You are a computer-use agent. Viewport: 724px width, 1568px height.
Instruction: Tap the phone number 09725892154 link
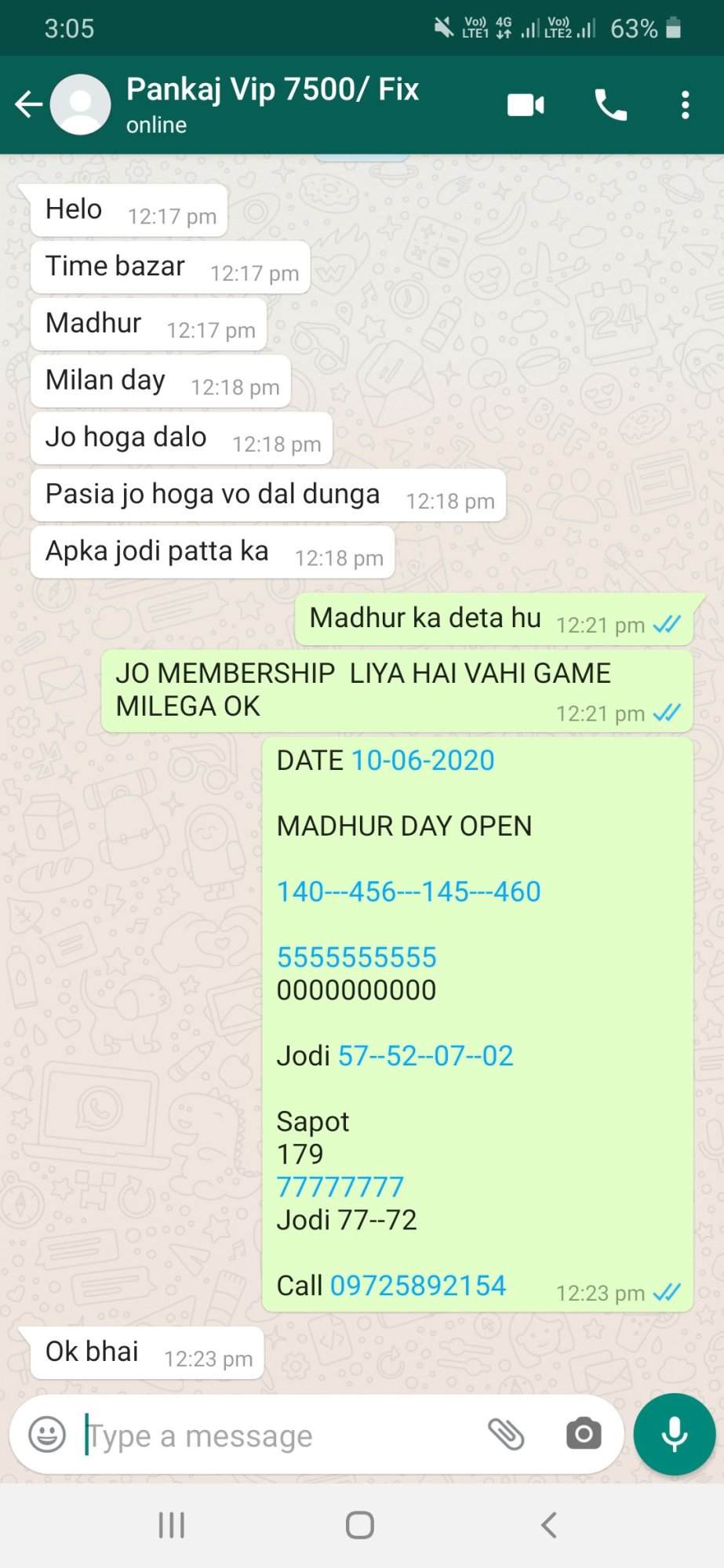pos(418,1286)
